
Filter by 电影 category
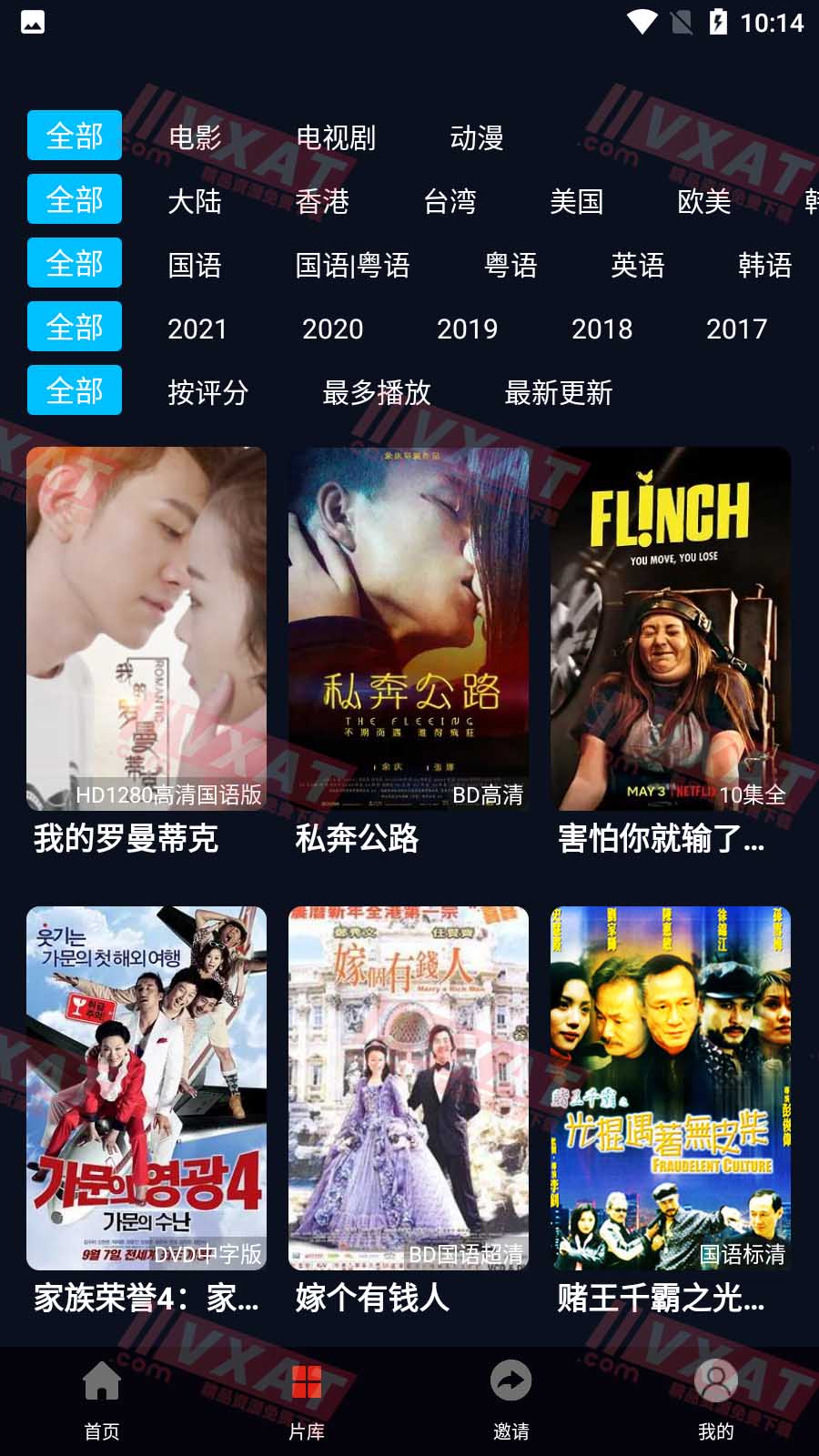[x=195, y=137]
